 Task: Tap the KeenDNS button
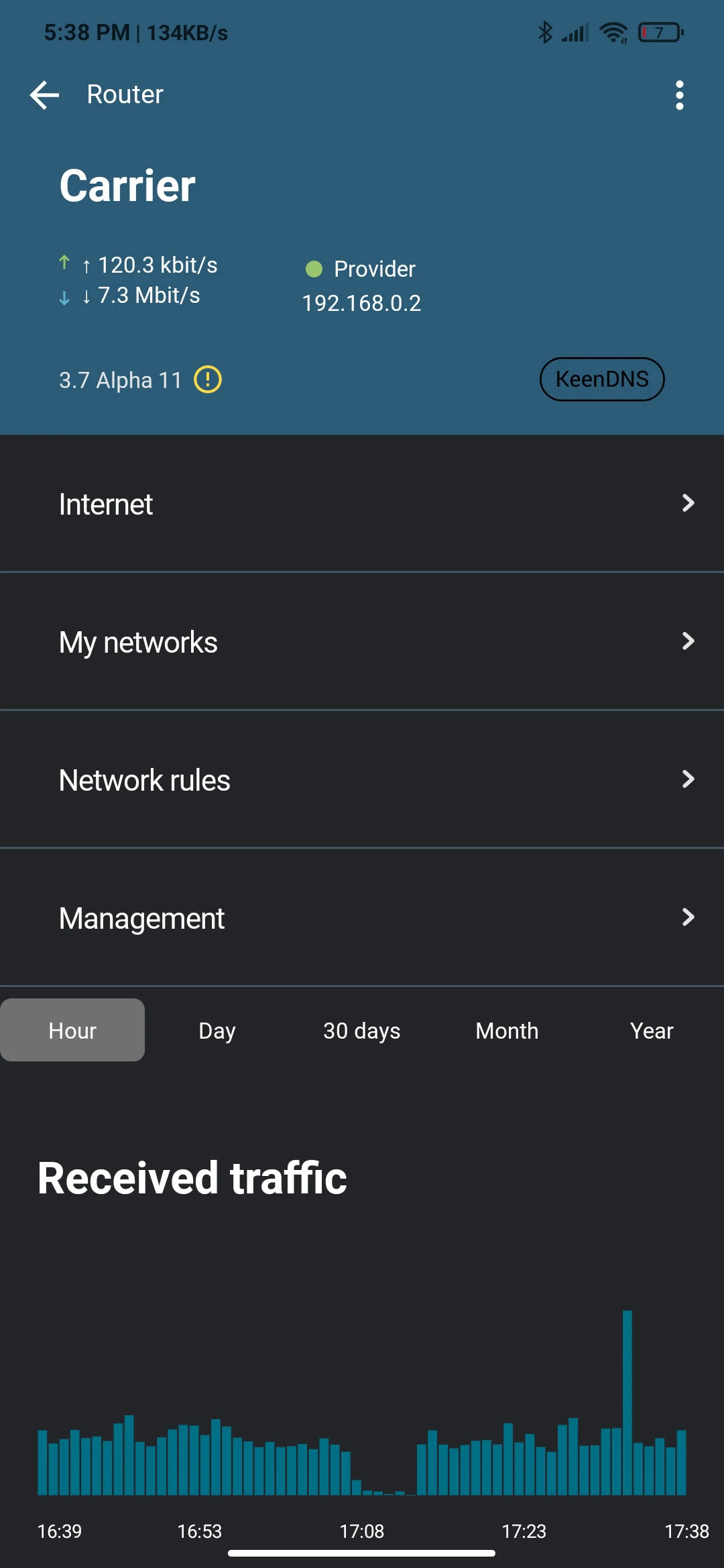click(602, 379)
